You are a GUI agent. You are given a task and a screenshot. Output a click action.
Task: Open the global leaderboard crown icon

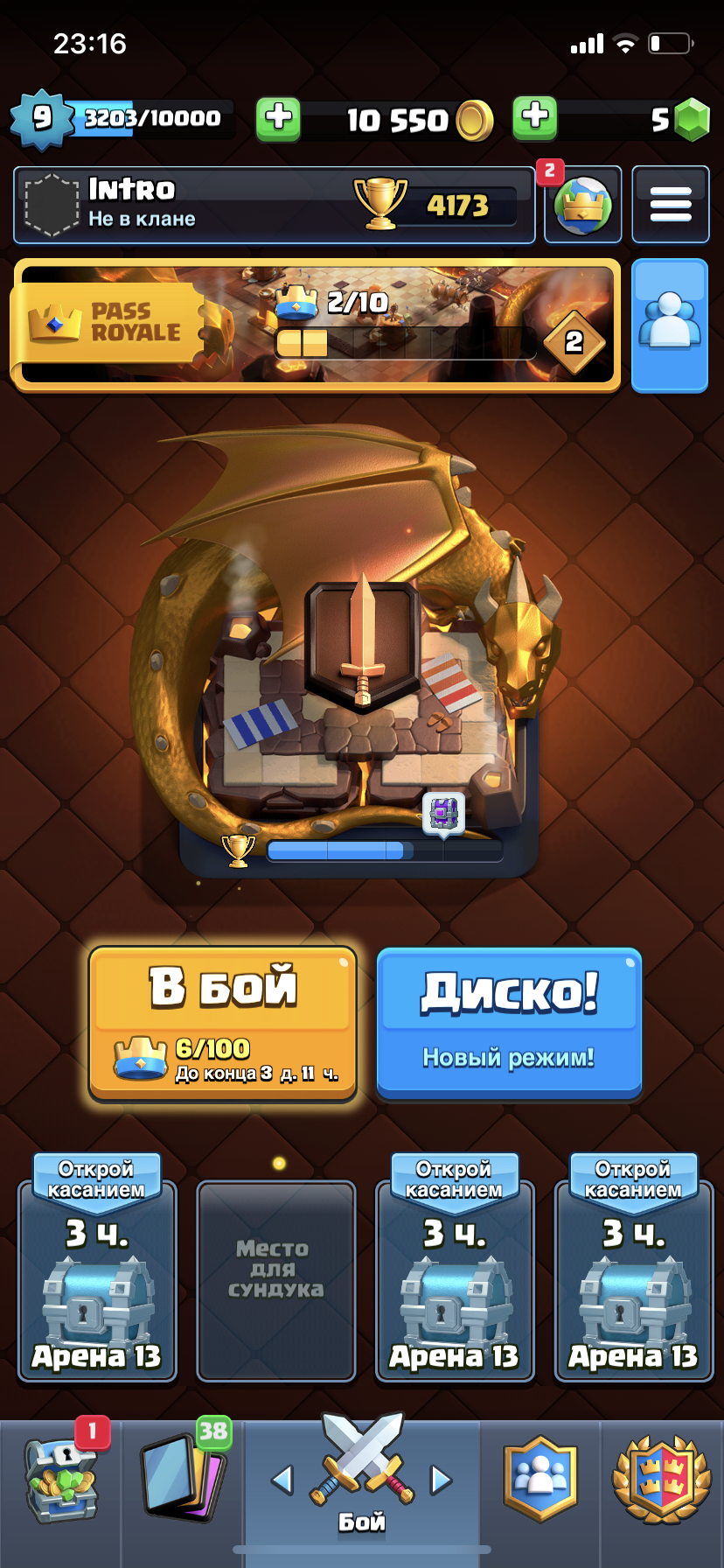click(583, 205)
